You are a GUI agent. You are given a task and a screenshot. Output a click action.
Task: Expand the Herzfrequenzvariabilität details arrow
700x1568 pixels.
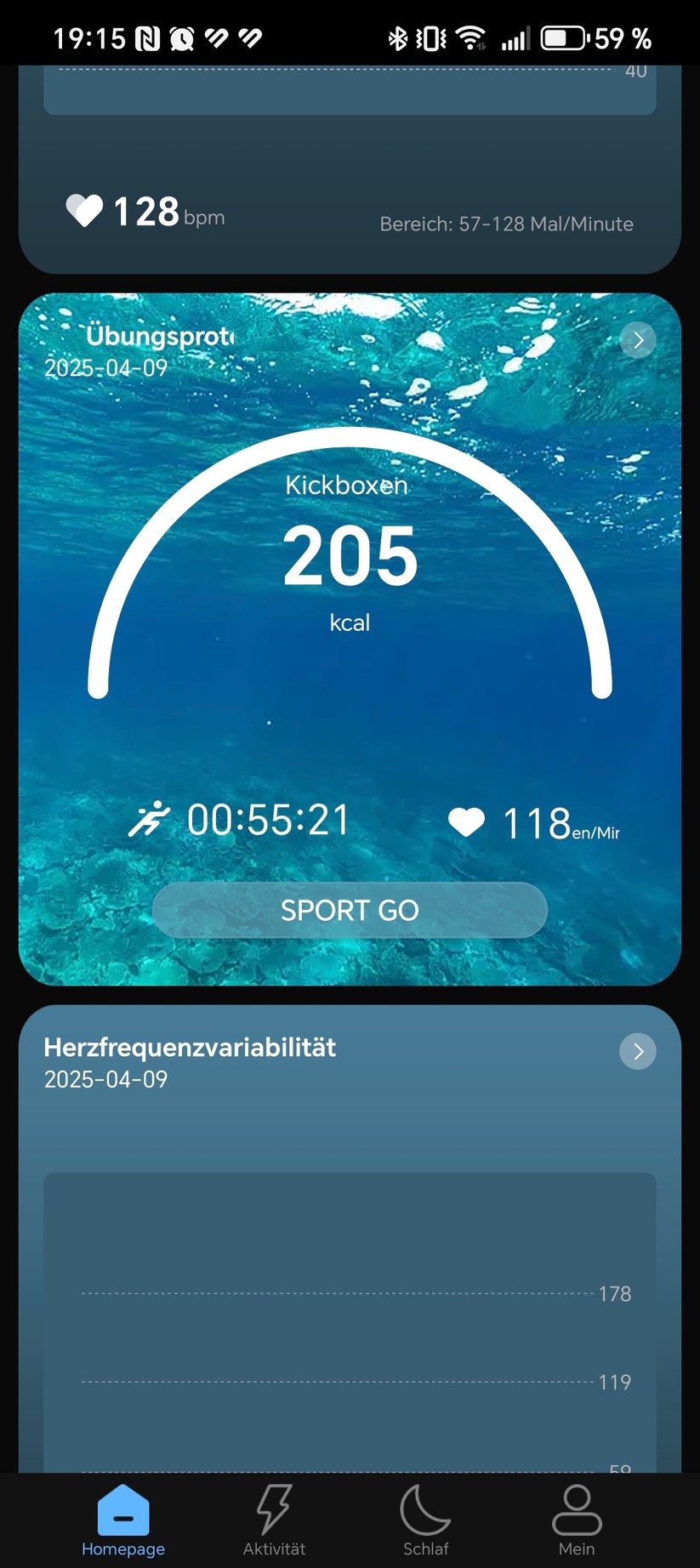tap(638, 1052)
